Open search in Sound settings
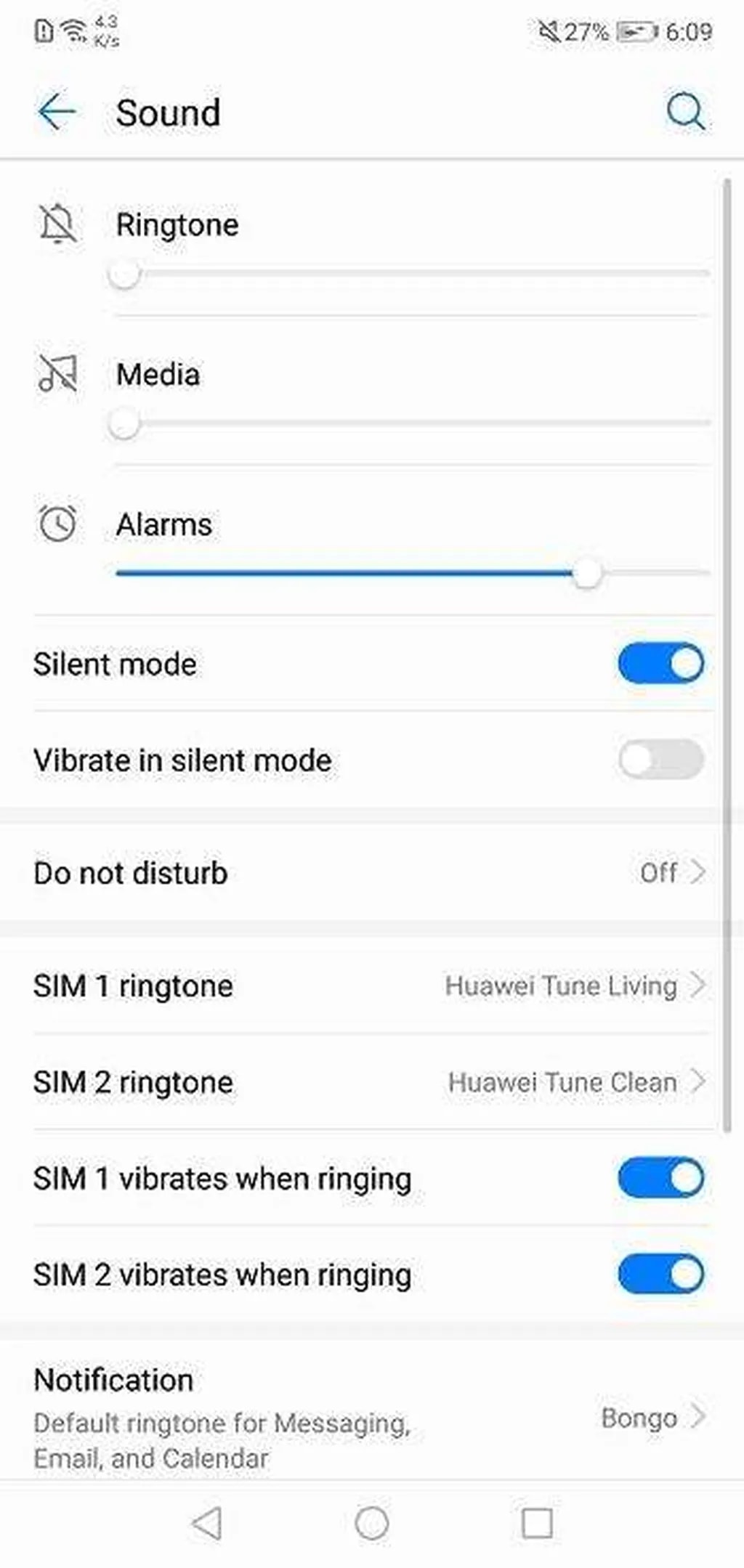Image resolution: width=744 pixels, height=1568 pixels. click(685, 112)
